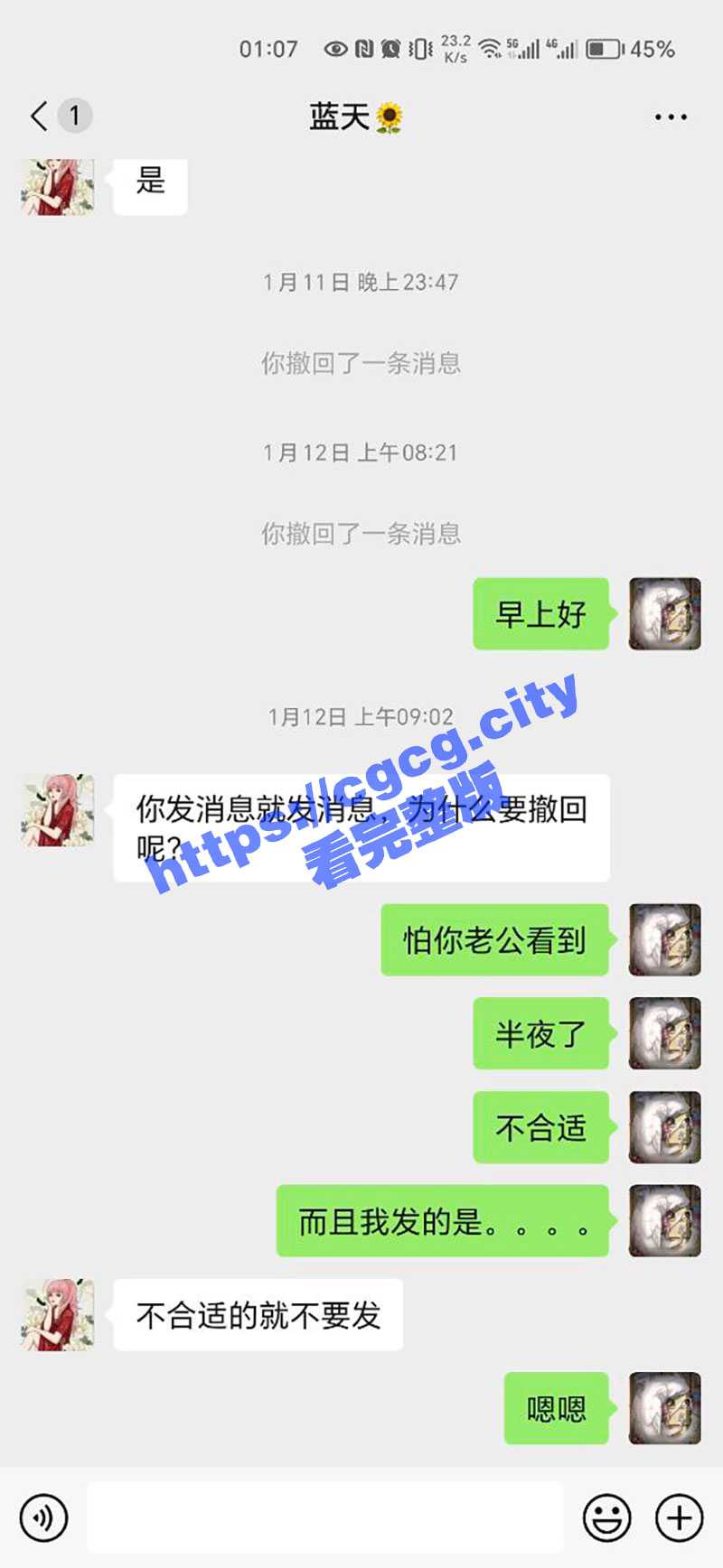Open avatar beside message 不合适的就不要发
The width and height of the screenshot is (723, 1568).
pyautogui.click(x=58, y=1314)
